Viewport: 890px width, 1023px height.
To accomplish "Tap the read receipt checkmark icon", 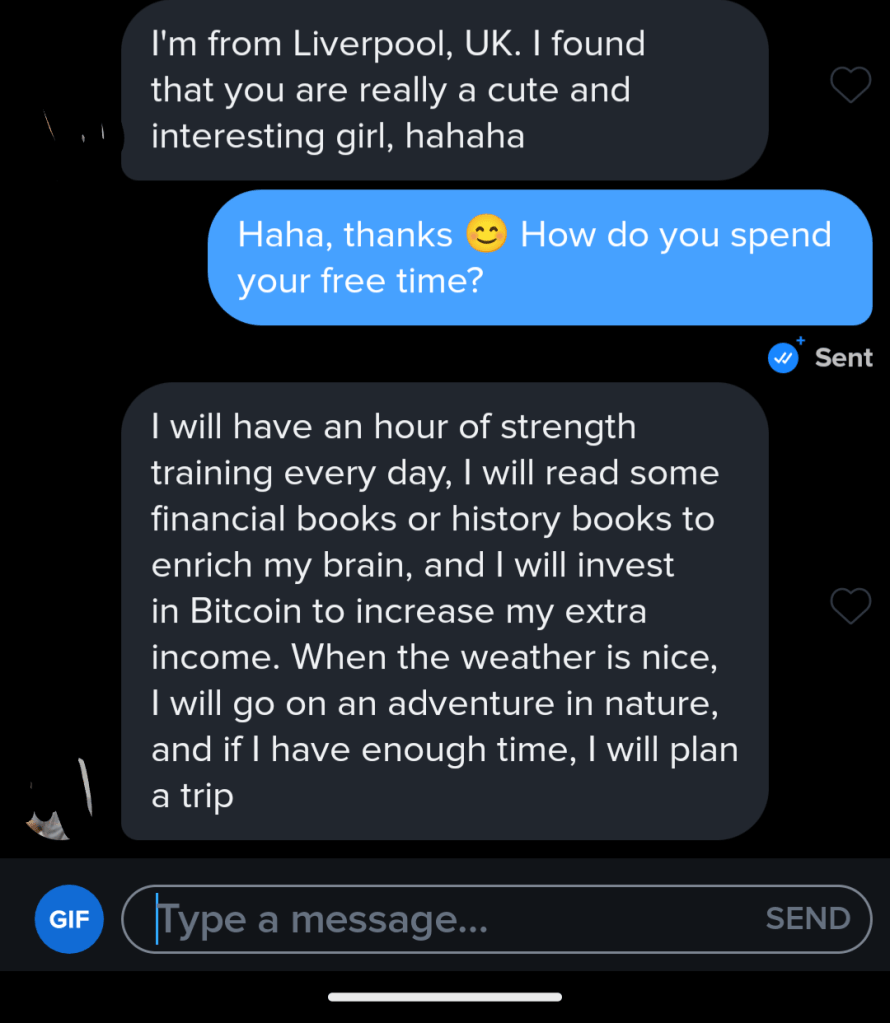I will click(783, 358).
